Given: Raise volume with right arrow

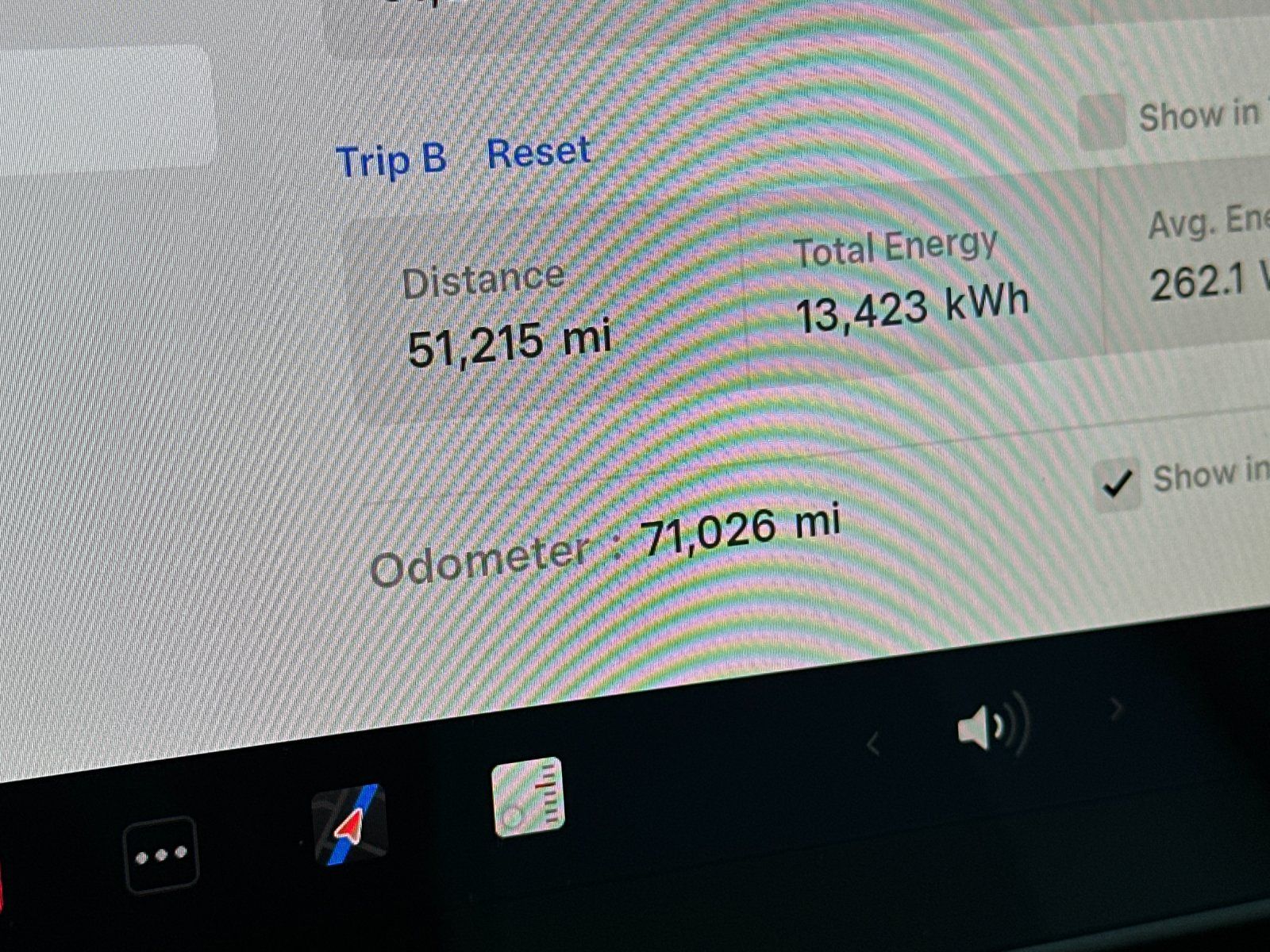Looking at the screenshot, I should pos(1115,707).
